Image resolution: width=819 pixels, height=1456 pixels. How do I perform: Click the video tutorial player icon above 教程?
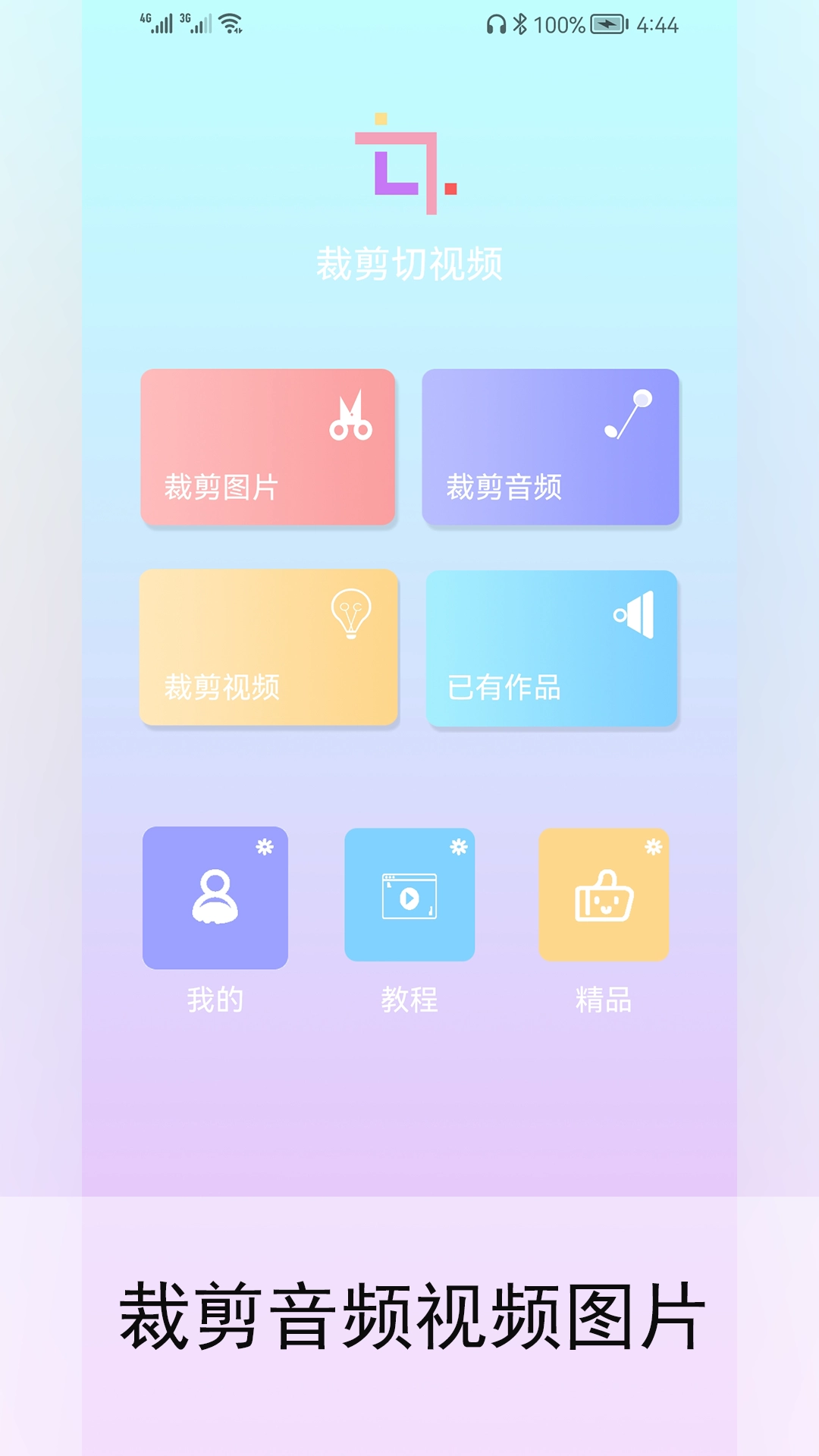point(409,897)
